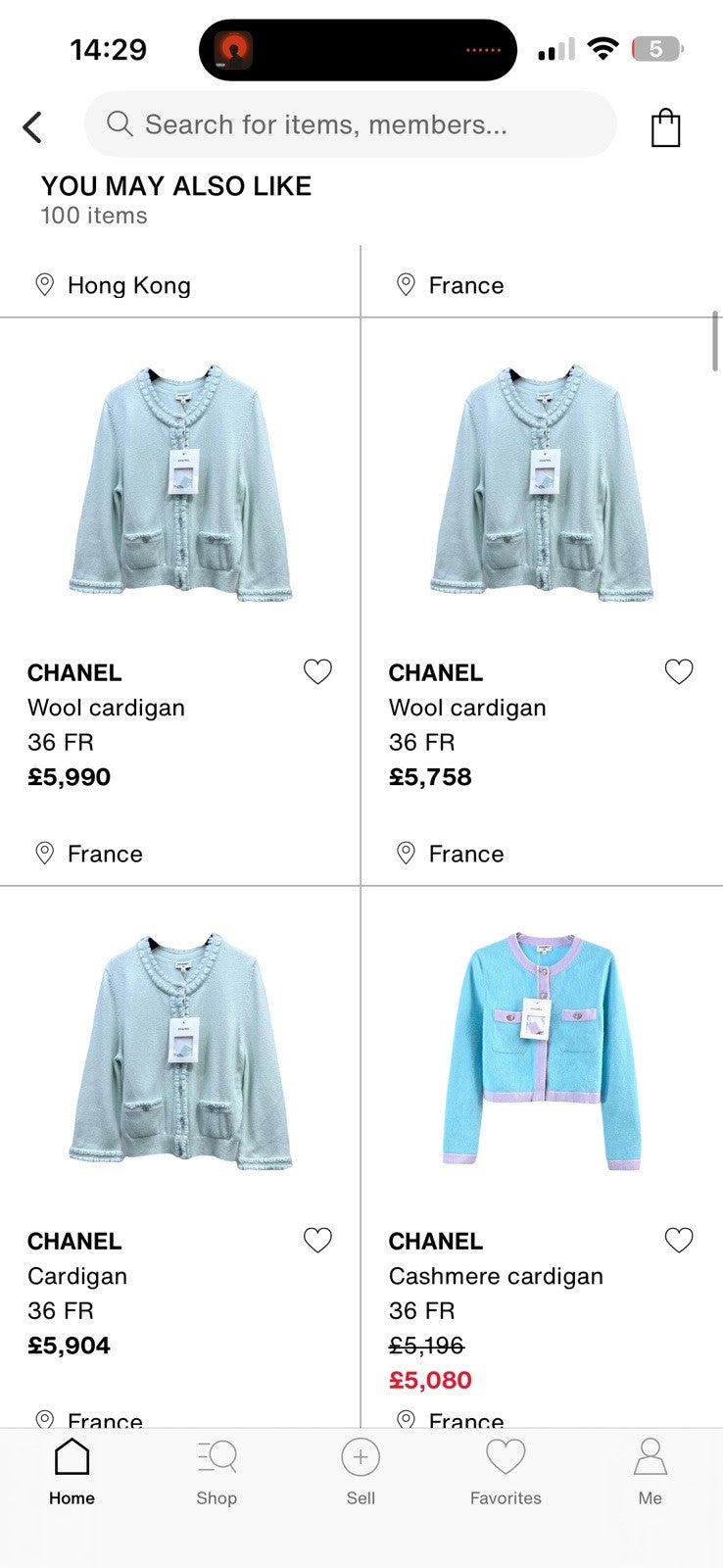The height and width of the screenshot is (1568, 723).
Task: Open the Sell plus icon
Action: pyautogui.click(x=361, y=1457)
